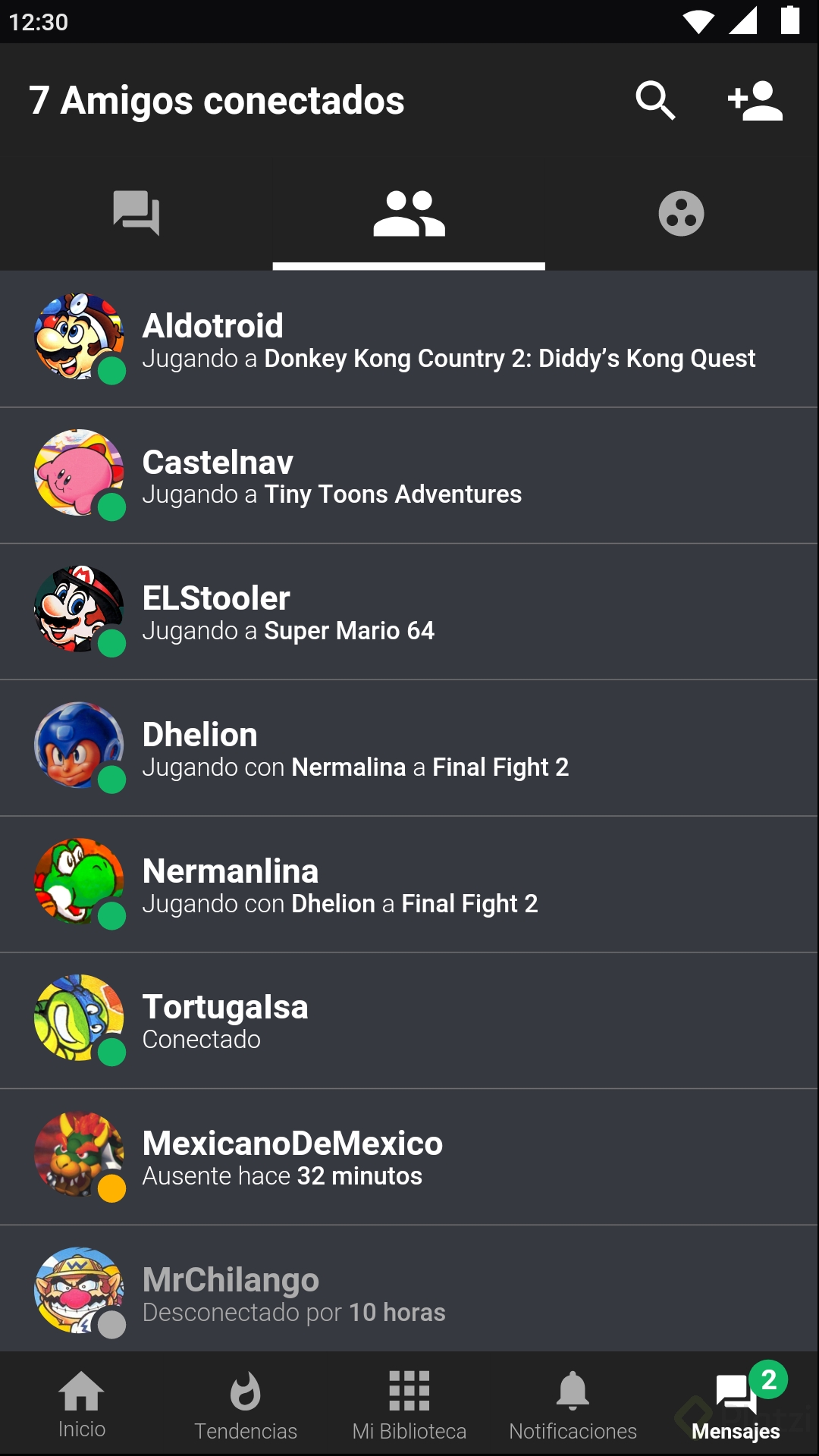This screenshot has width=819, height=1456.
Task: Search friends with the magnifier icon
Action: [x=655, y=100]
